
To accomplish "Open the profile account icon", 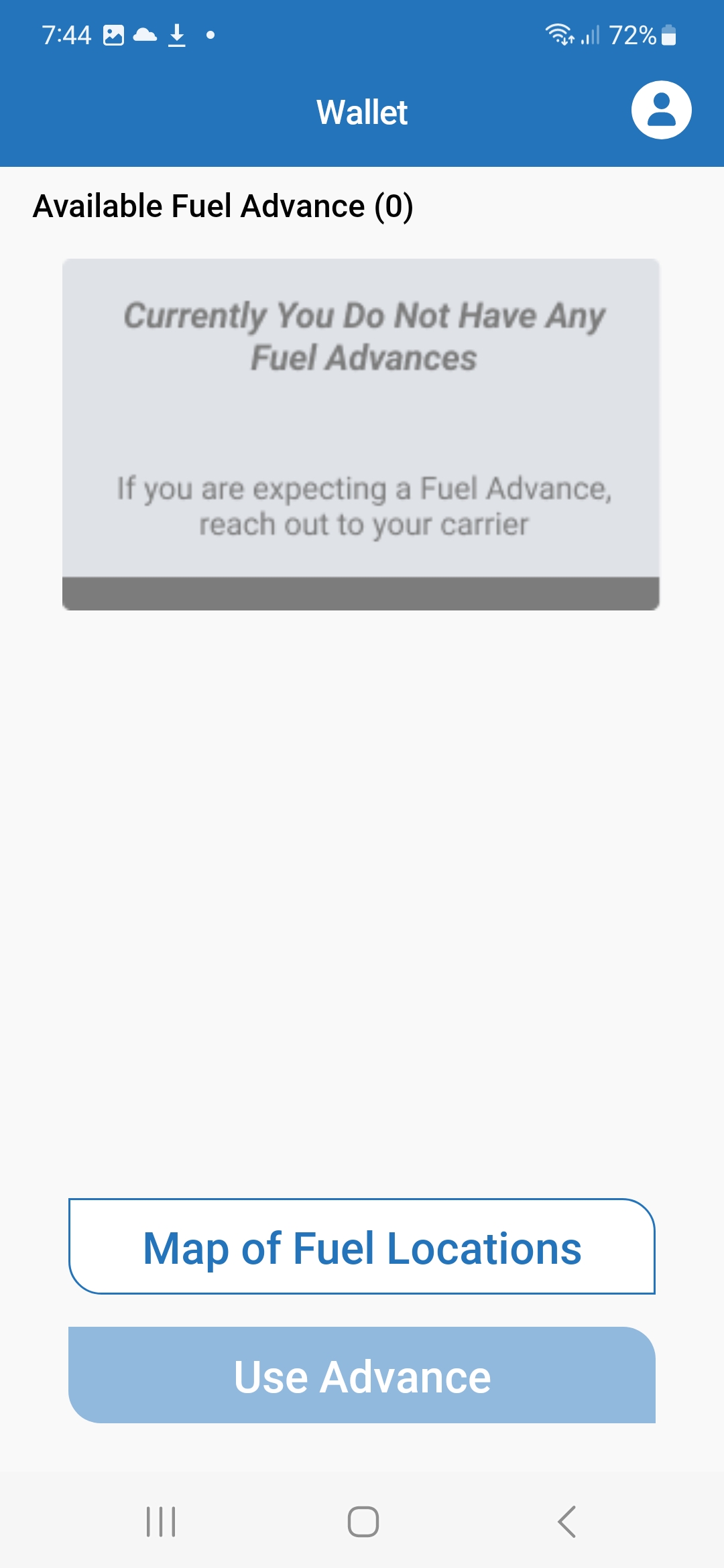I will pos(661,110).
